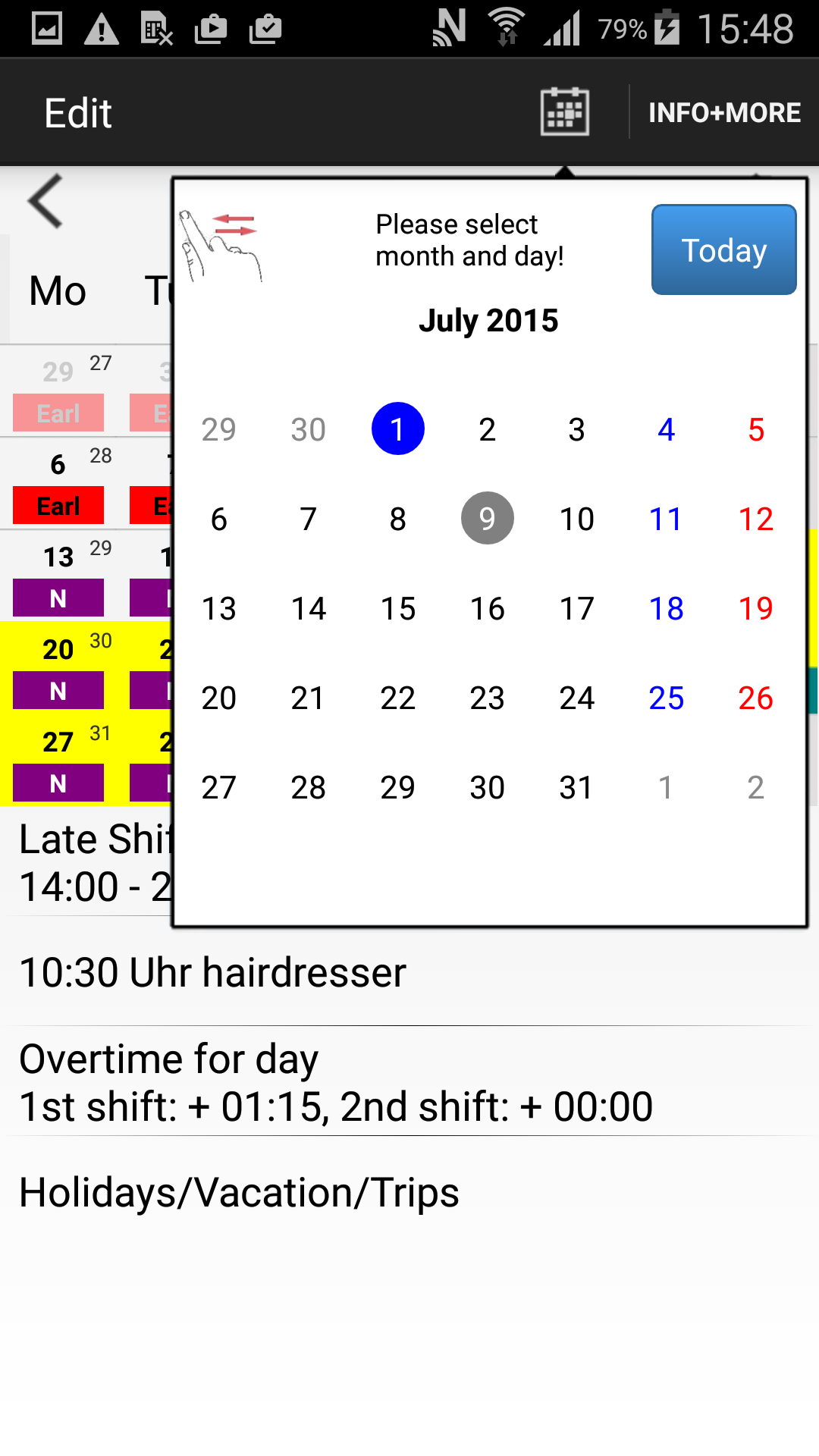Select today's date, July 9

[487, 518]
